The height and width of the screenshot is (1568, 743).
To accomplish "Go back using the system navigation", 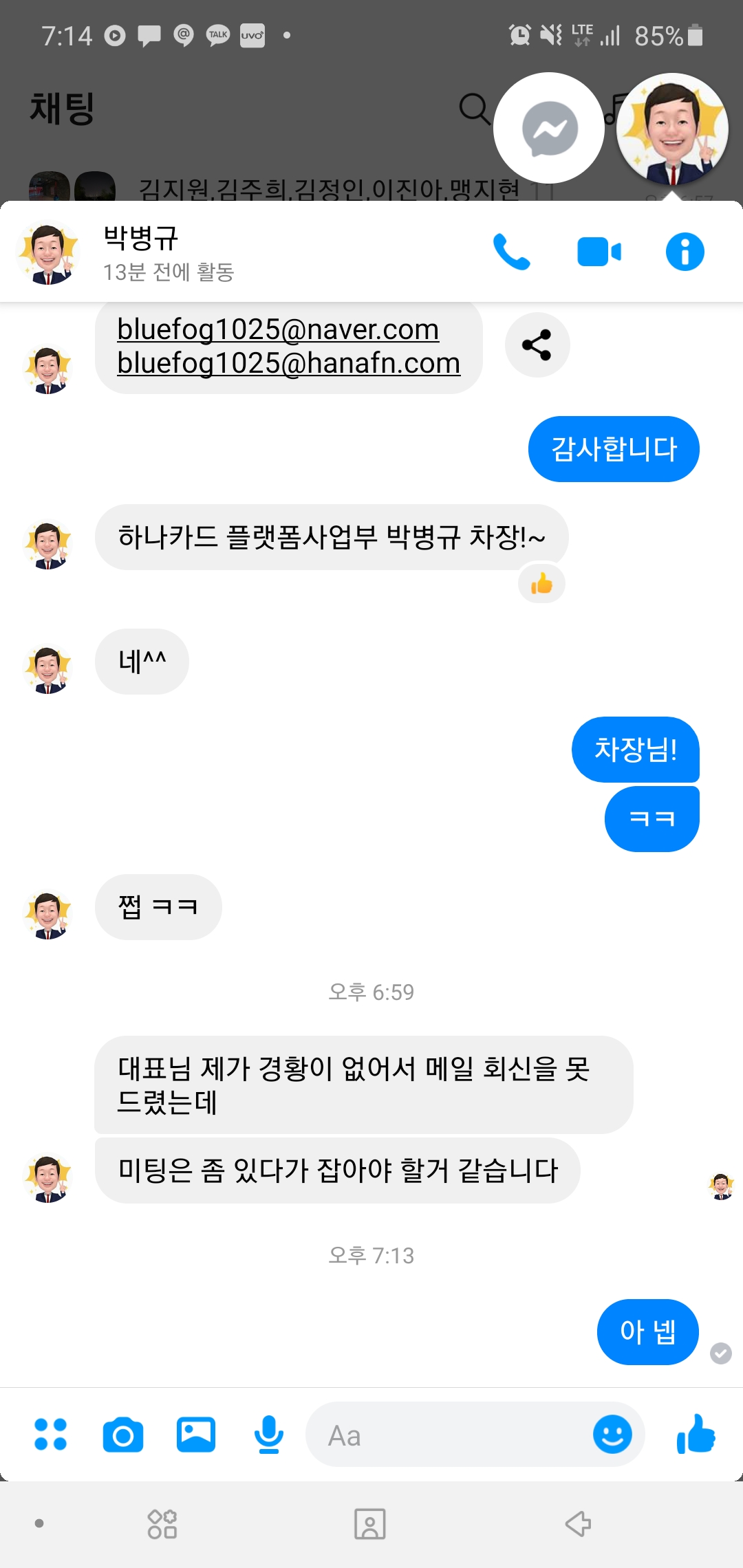I will click(x=578, y=1524).
